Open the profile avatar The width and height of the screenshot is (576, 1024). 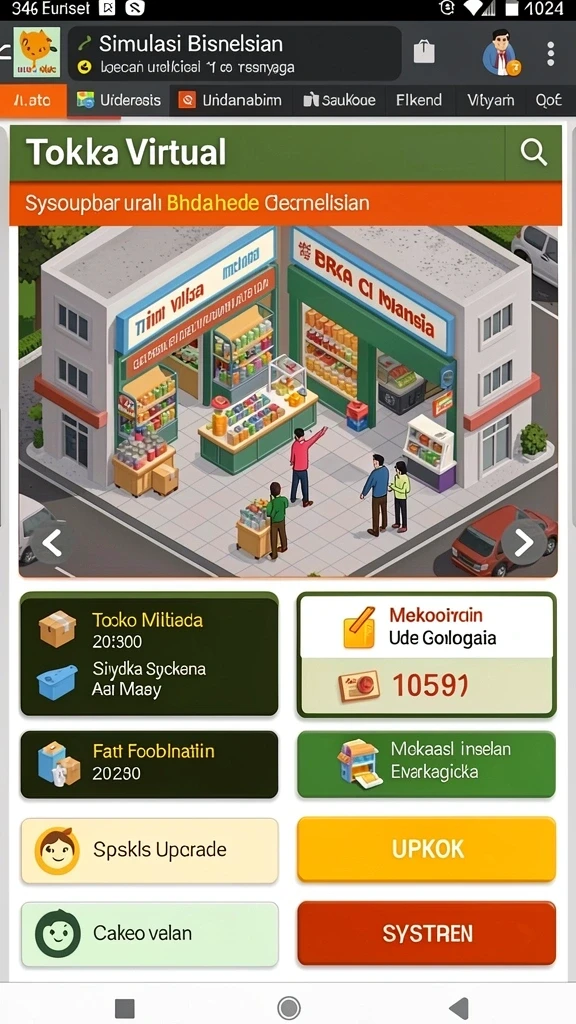click(x=501, y=53)
